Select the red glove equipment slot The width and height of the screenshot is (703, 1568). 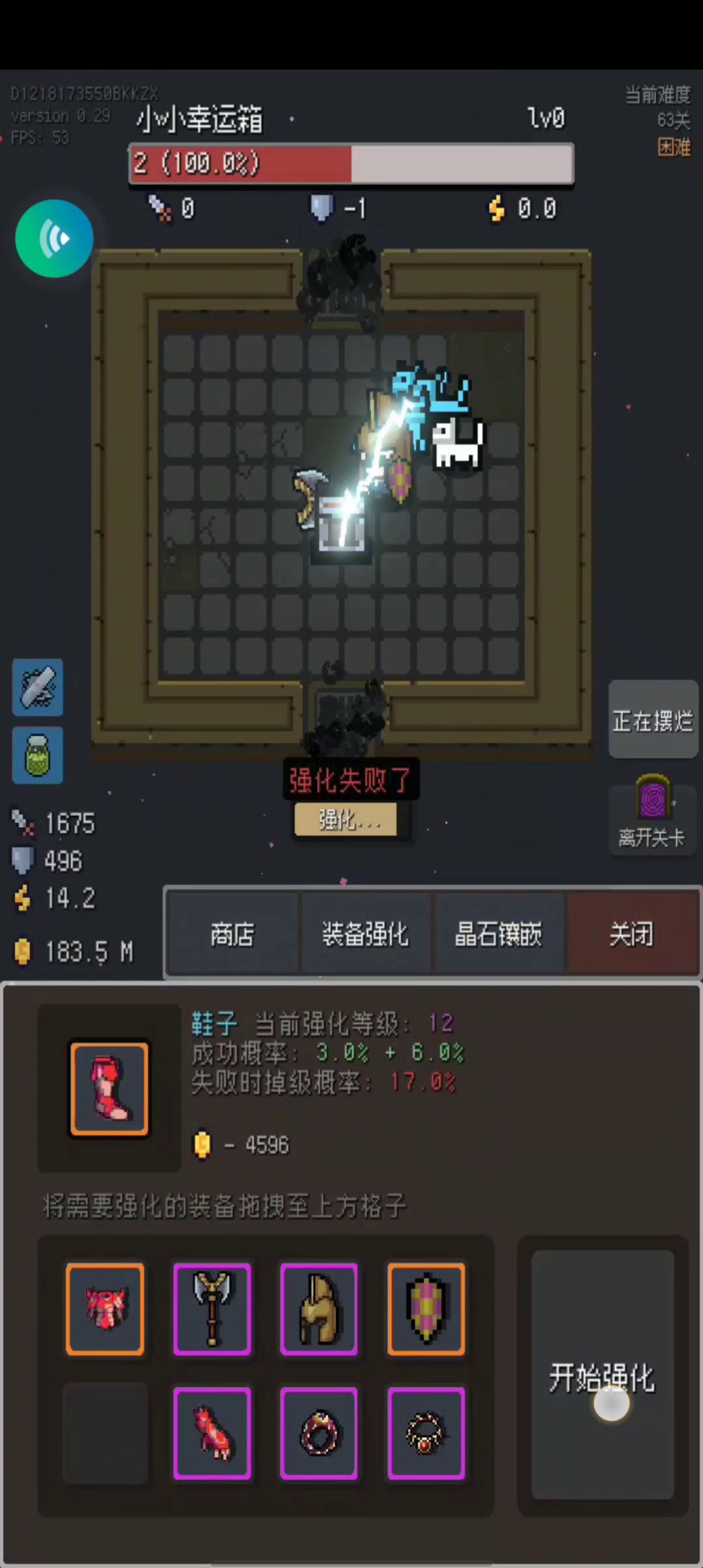click(x=212, y=1433)
